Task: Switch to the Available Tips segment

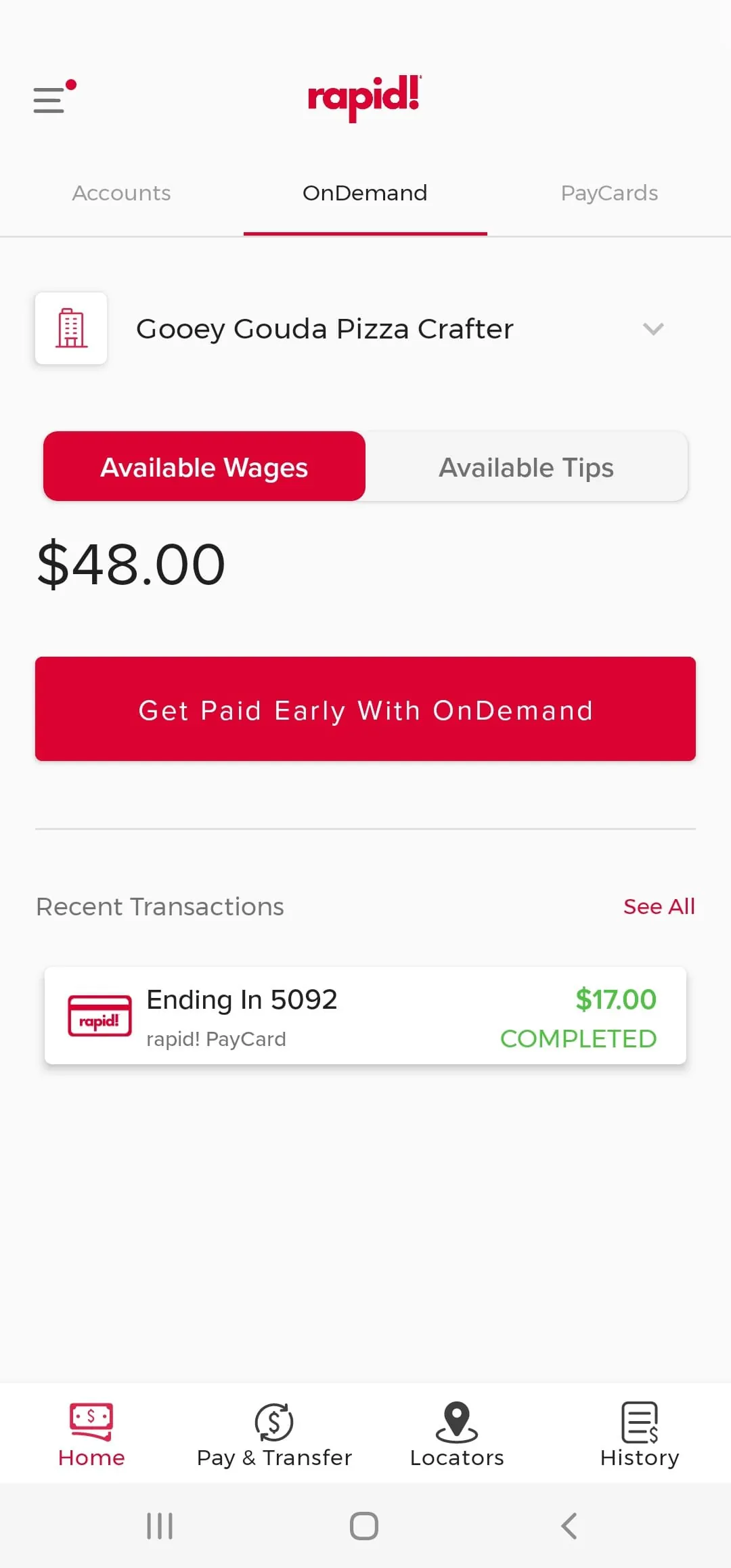Action: pyautogui.click(x=527, y=466)
